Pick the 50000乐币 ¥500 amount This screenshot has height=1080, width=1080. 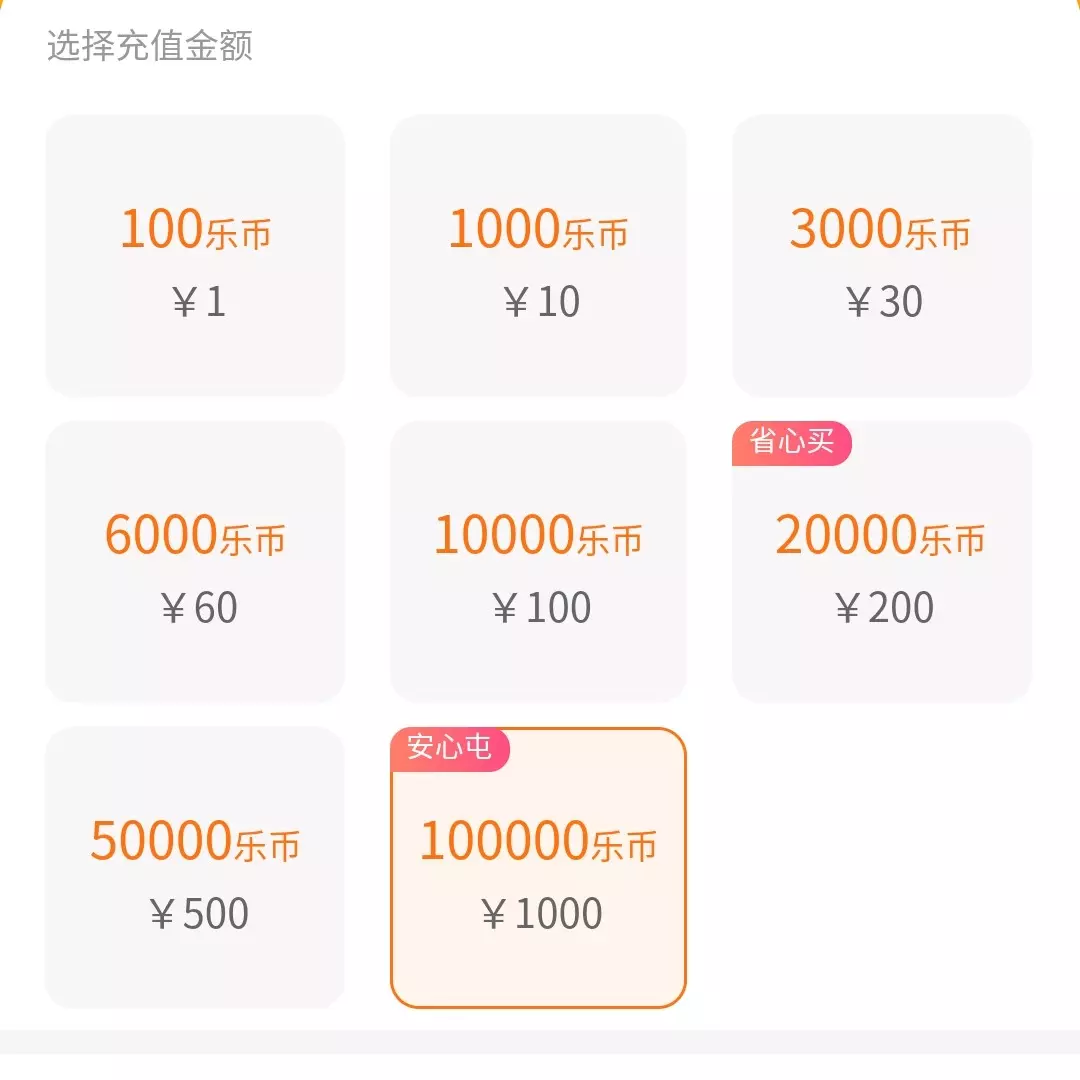195,868
